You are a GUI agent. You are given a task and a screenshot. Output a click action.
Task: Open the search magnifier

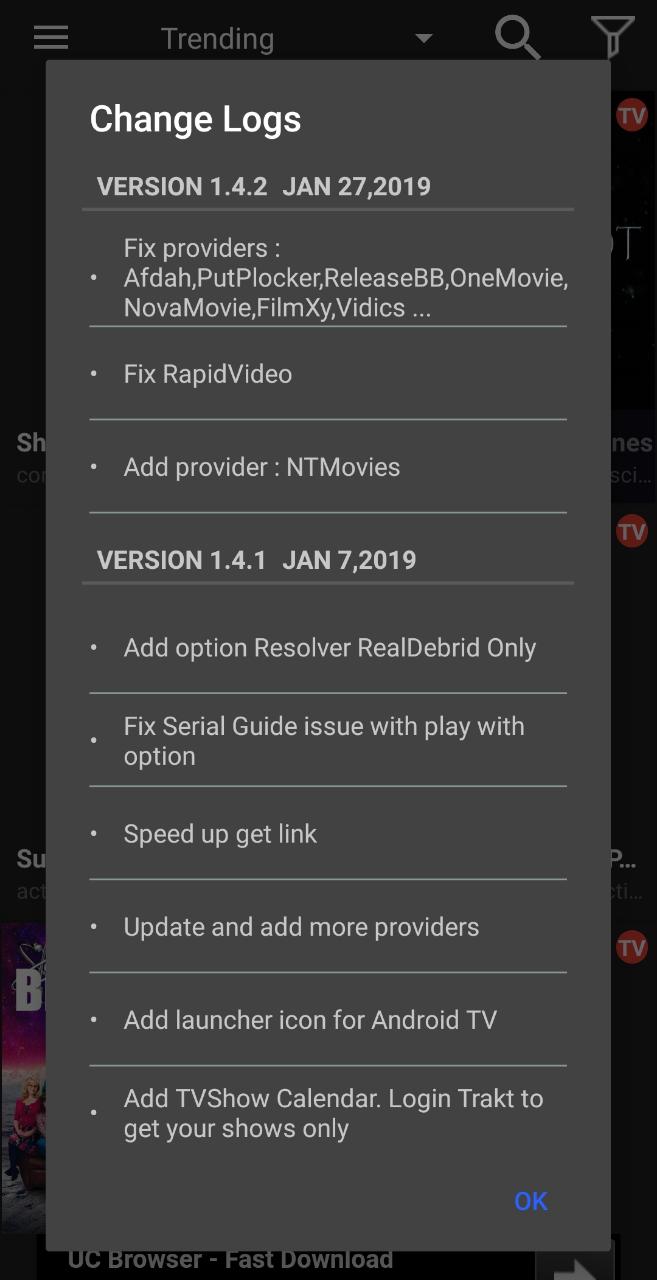tap(518, 38)
